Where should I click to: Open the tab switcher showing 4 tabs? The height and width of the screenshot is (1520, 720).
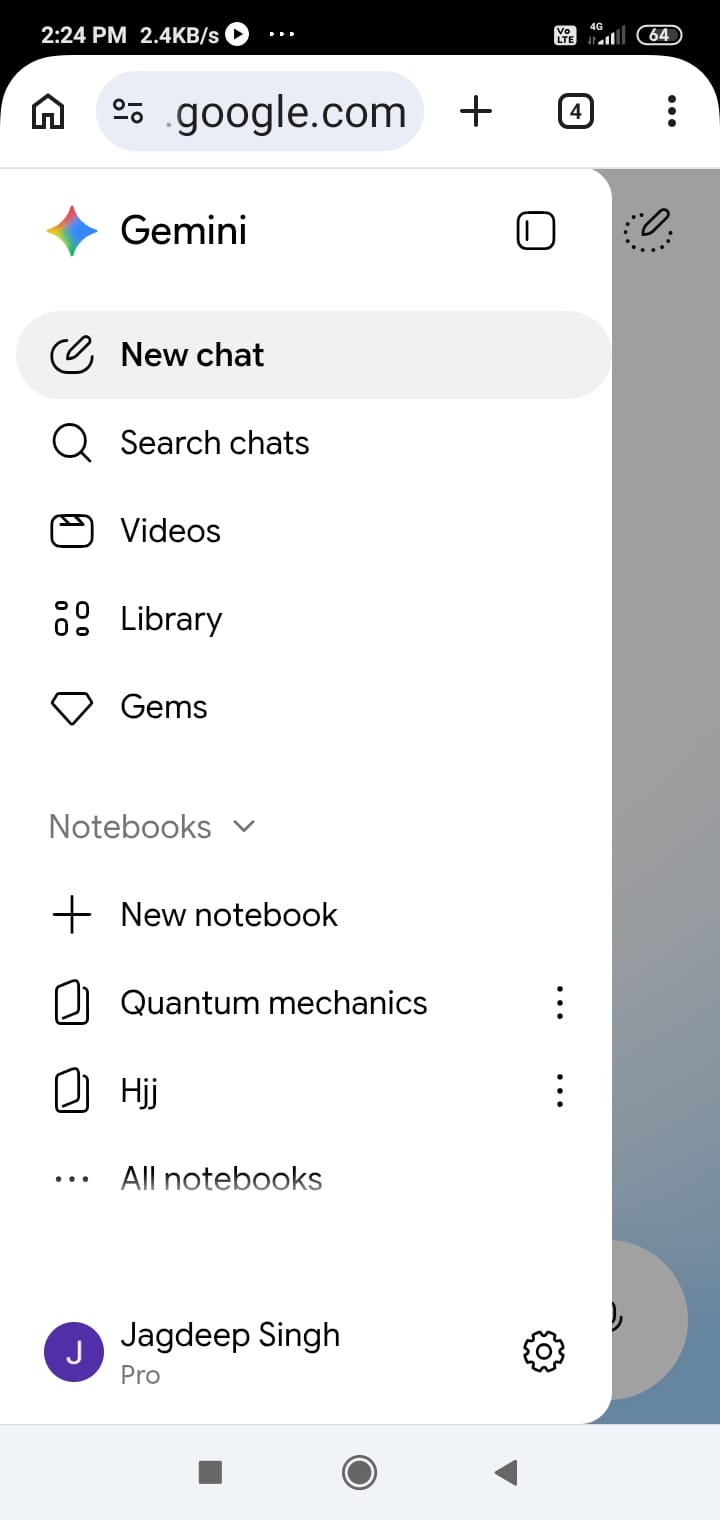tap(575, 111)
